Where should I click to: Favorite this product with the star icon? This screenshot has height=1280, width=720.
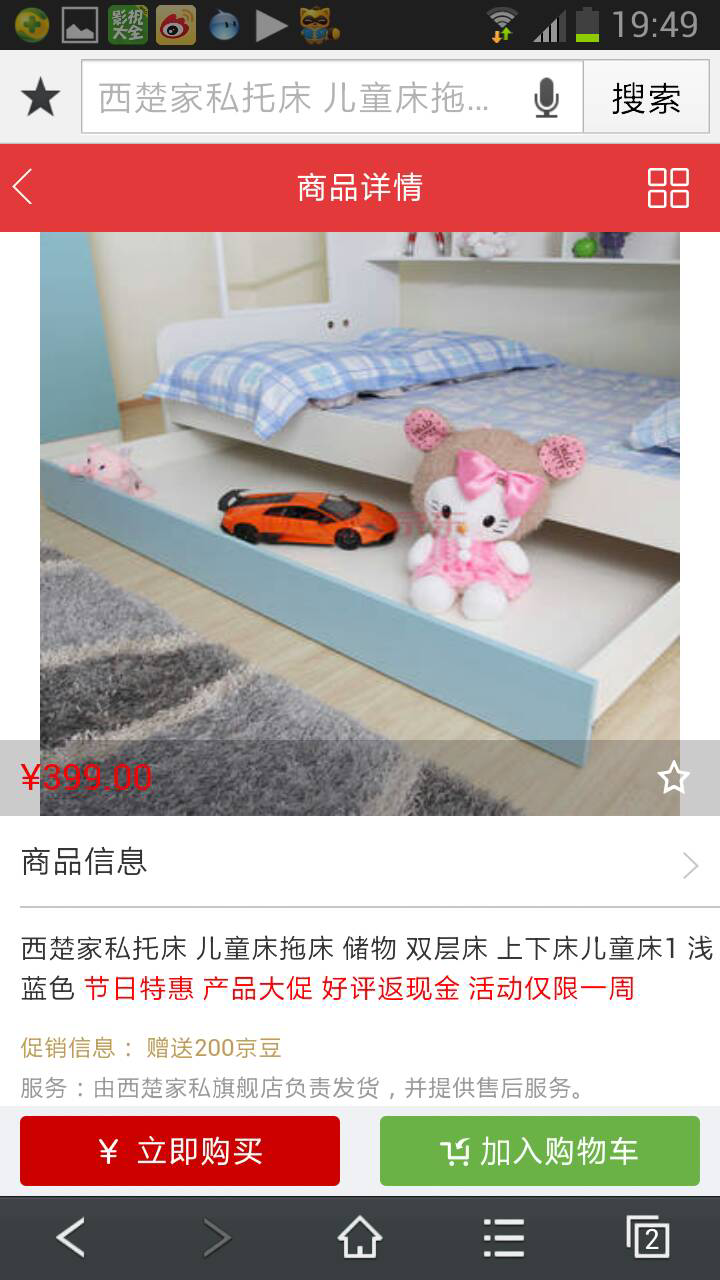pyautogui.click(x=673, y=777)
